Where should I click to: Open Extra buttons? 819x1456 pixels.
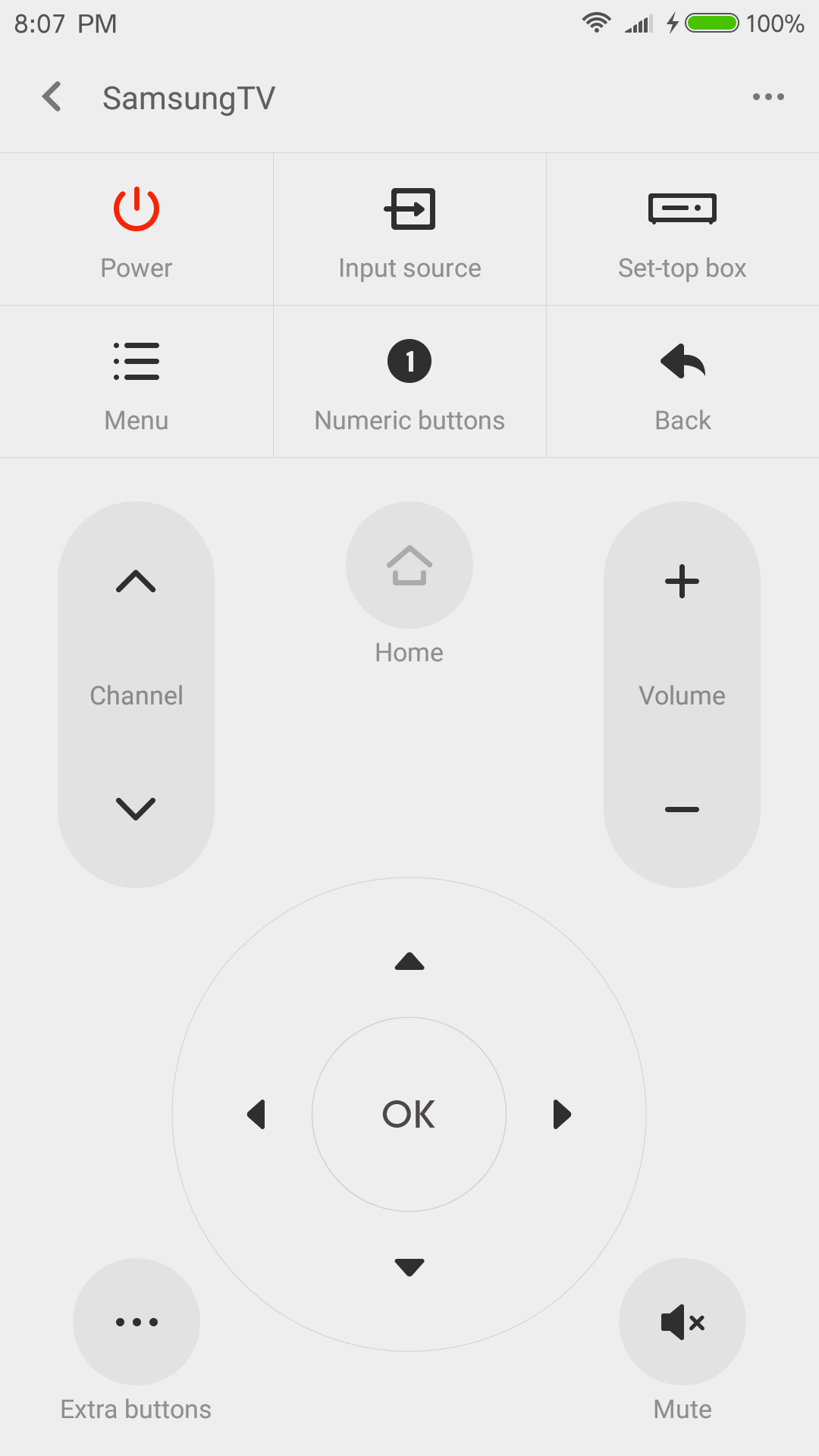(x=136, y=1322)
